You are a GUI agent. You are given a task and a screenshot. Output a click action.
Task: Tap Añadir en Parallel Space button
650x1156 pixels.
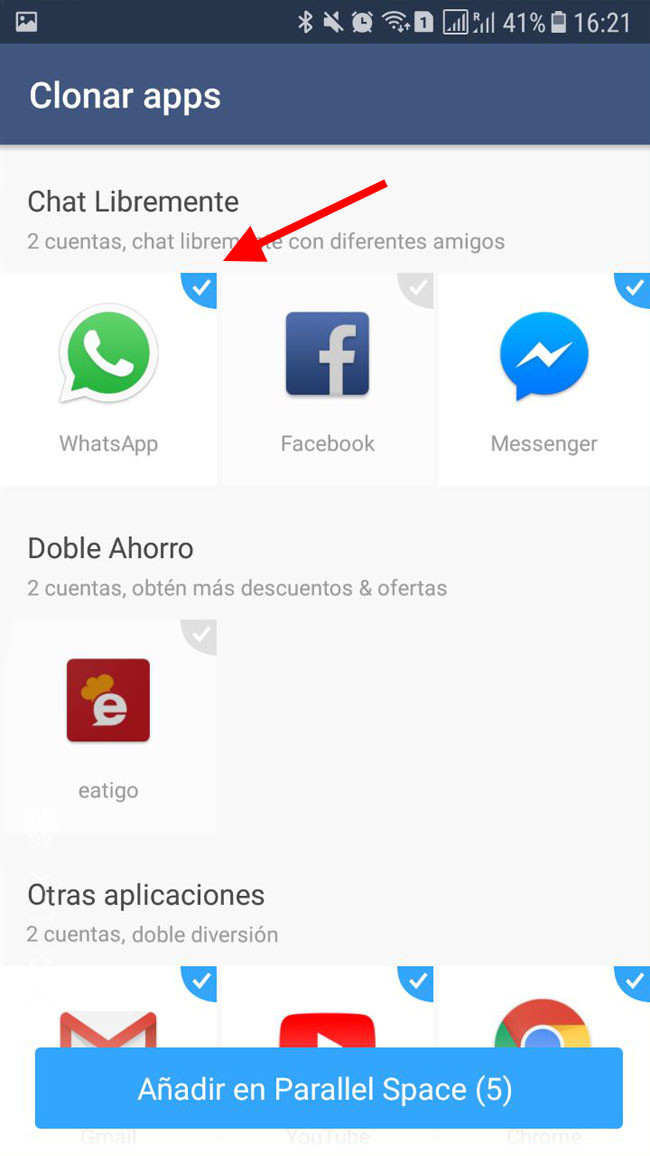point(329,1088)
